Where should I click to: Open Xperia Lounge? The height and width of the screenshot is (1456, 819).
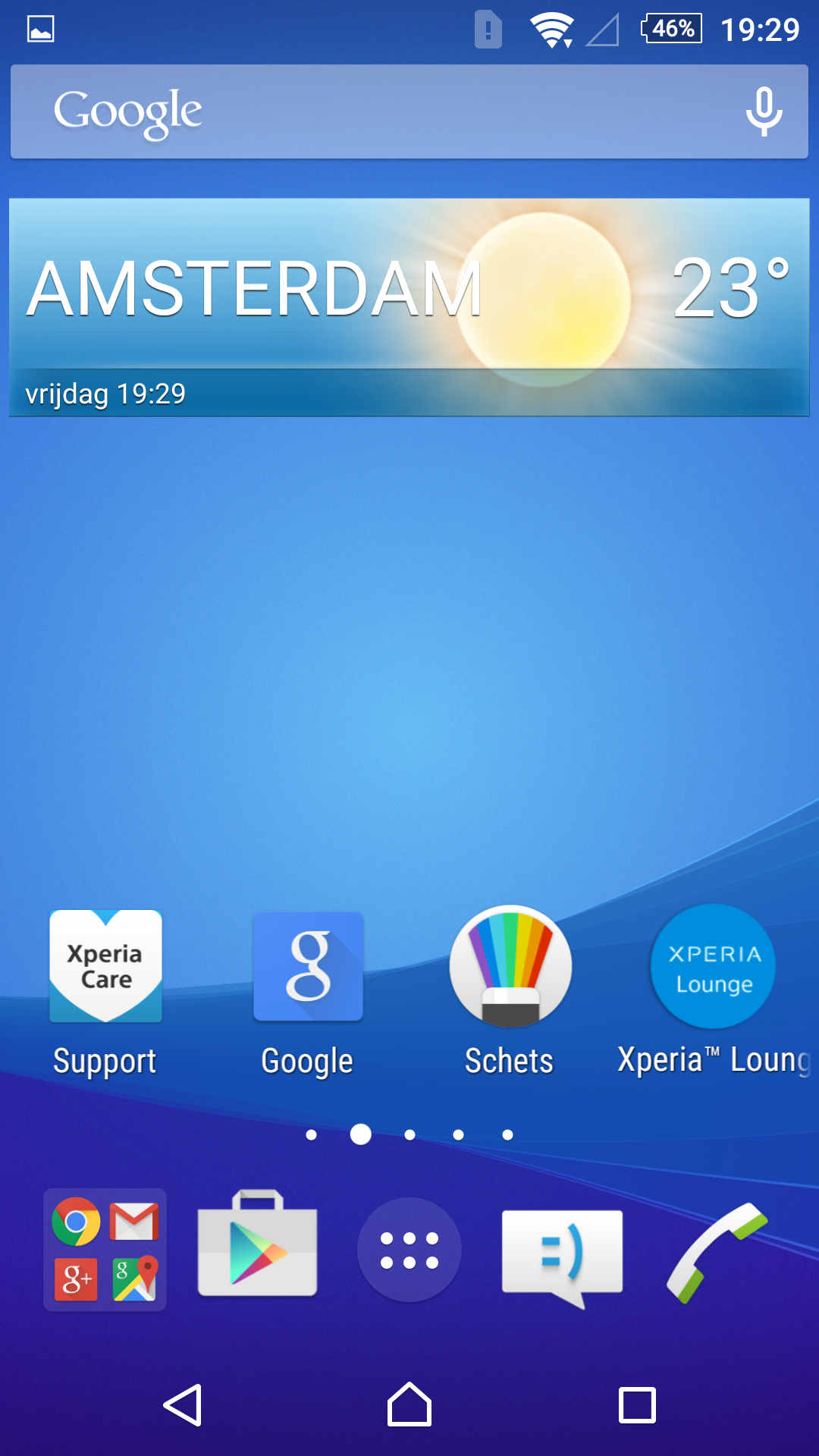click(x=714, y=990)
